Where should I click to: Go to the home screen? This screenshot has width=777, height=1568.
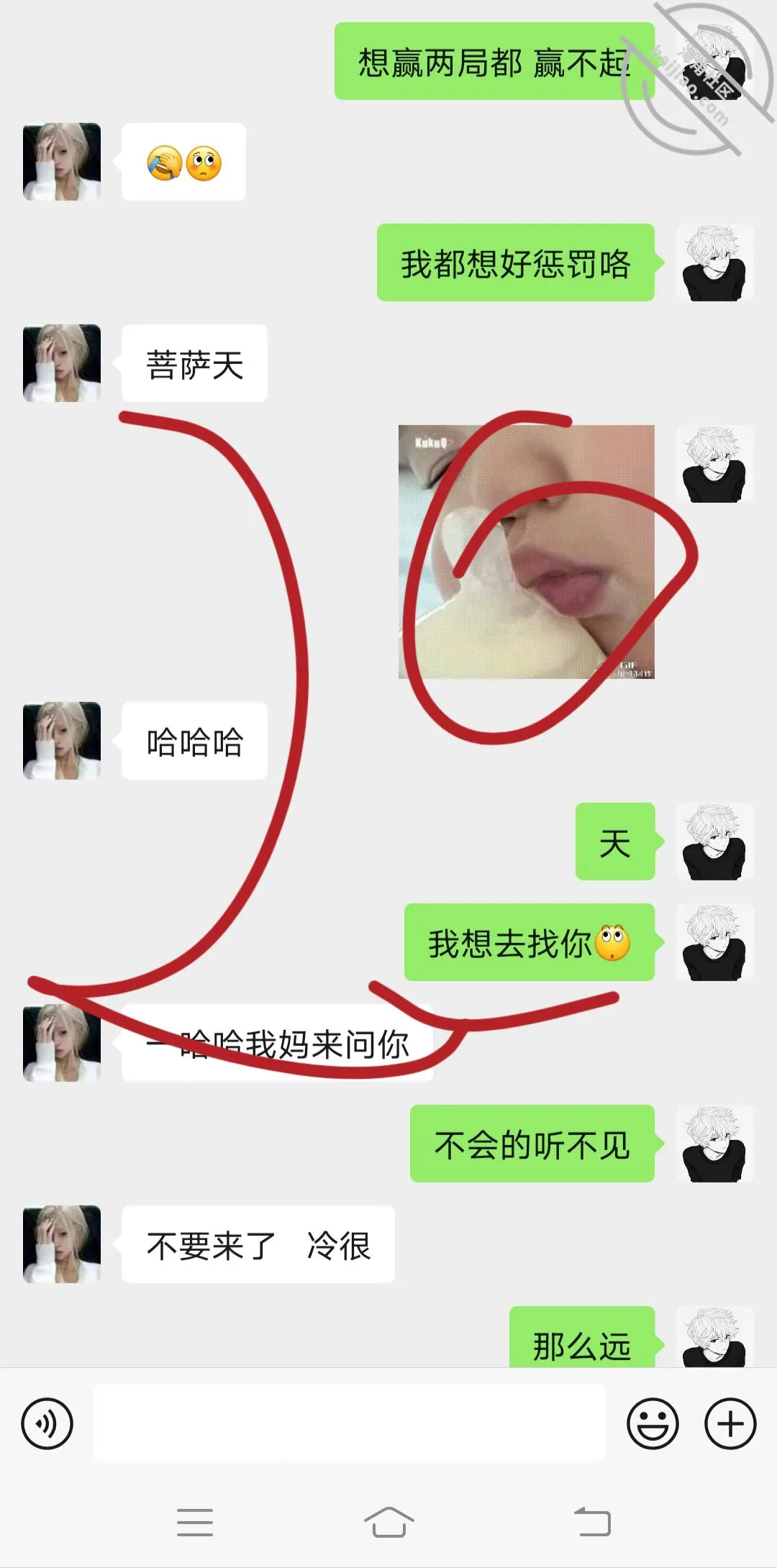pyautogui.click(x=388, y=1521)
